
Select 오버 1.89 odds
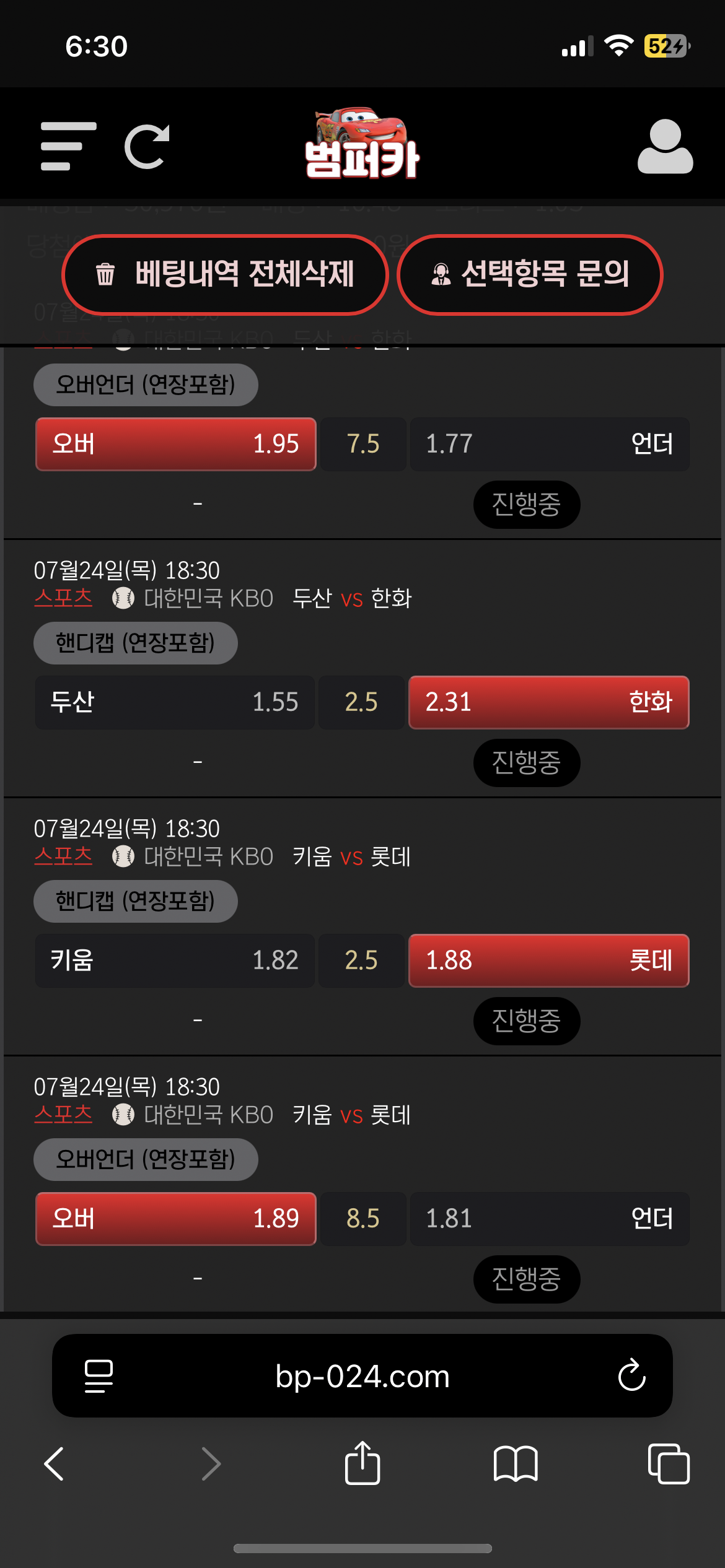pos(176,1219)
